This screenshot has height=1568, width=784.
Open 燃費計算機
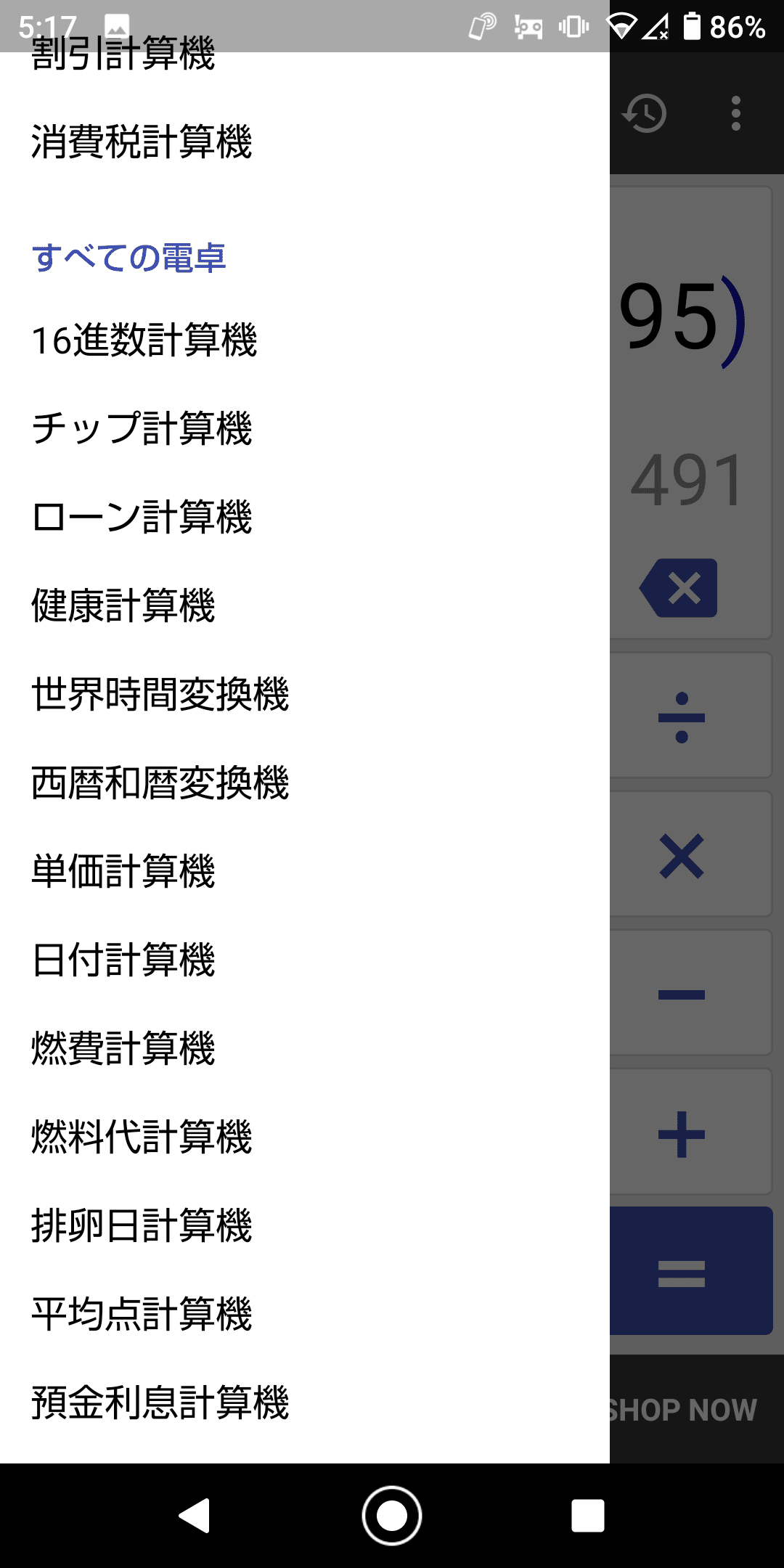[x=123, y=1048]
